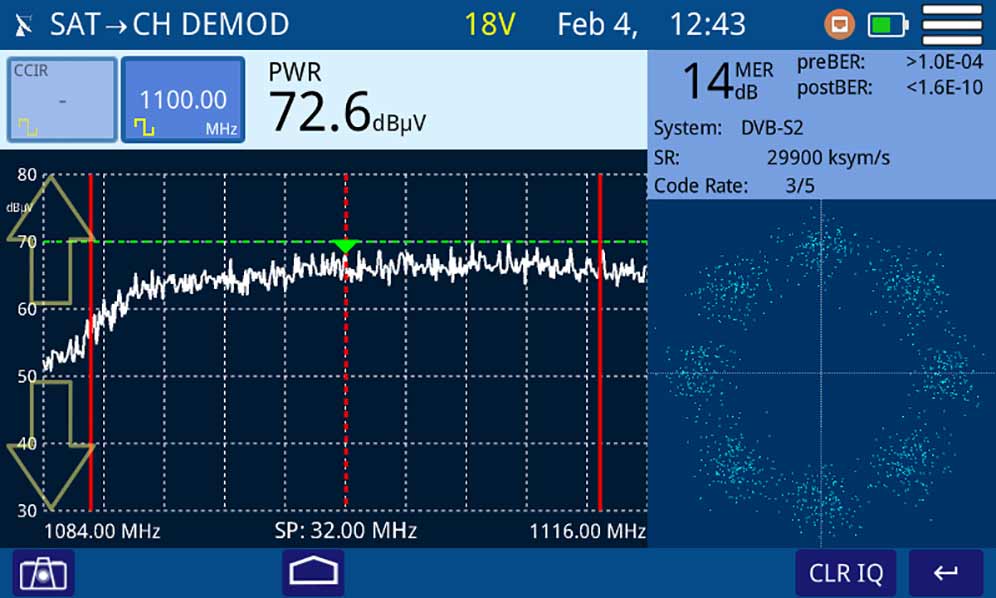Edit the 1100.00 MHz frequency field
This screenshot has height=598, width=996.
point(182,100)
